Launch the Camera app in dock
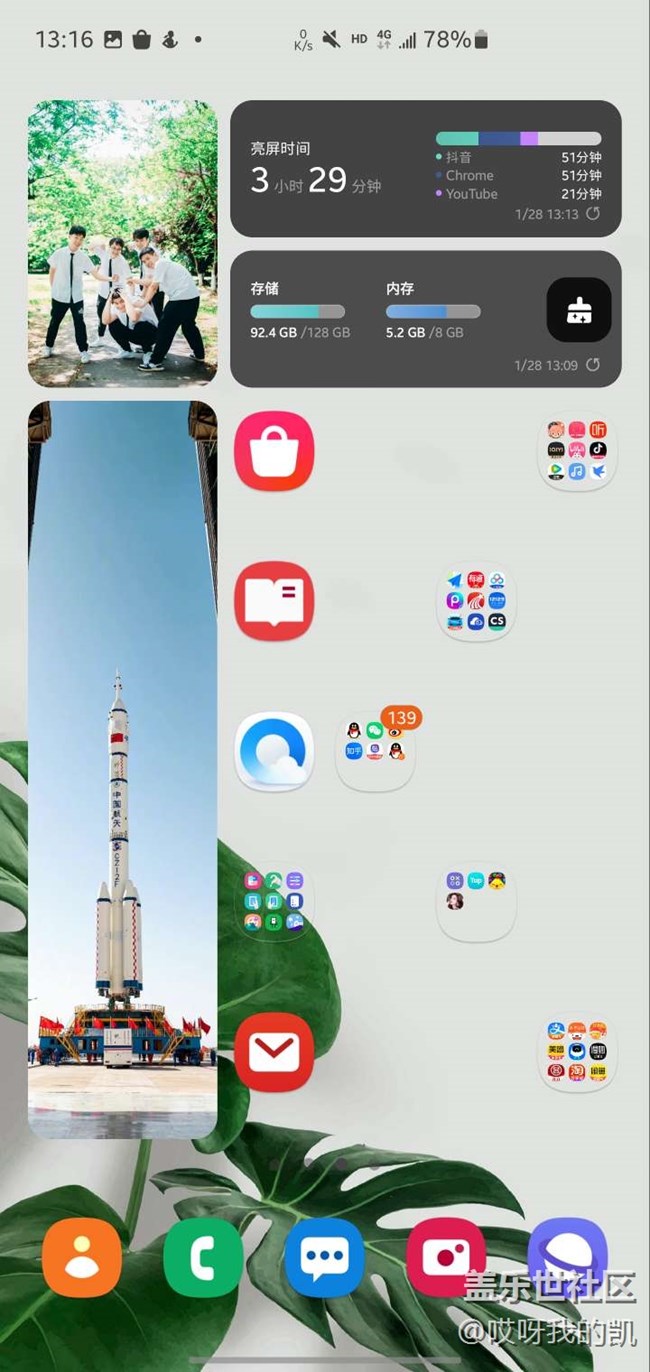 tap(446, 1257)
